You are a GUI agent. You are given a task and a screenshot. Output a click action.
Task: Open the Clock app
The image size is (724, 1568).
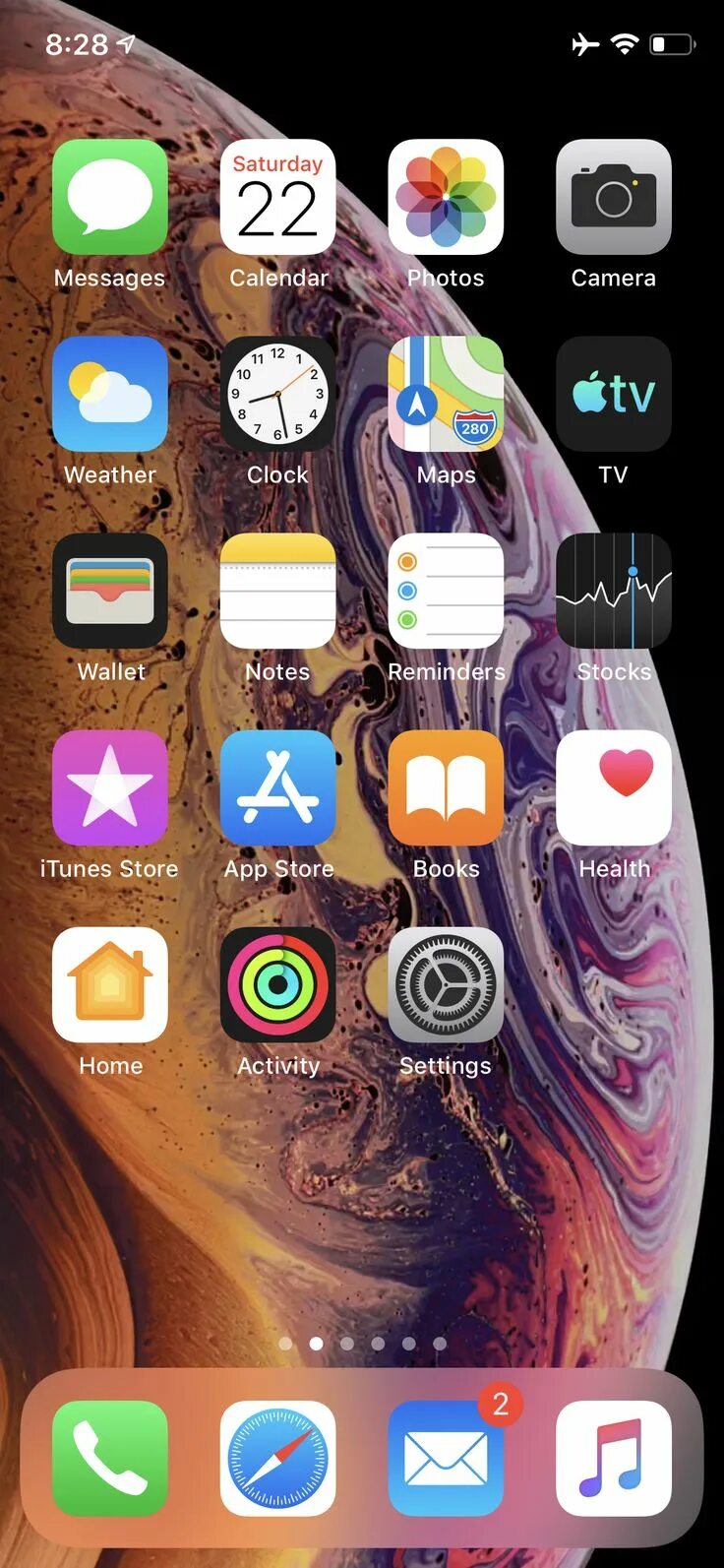pos(278,394)
